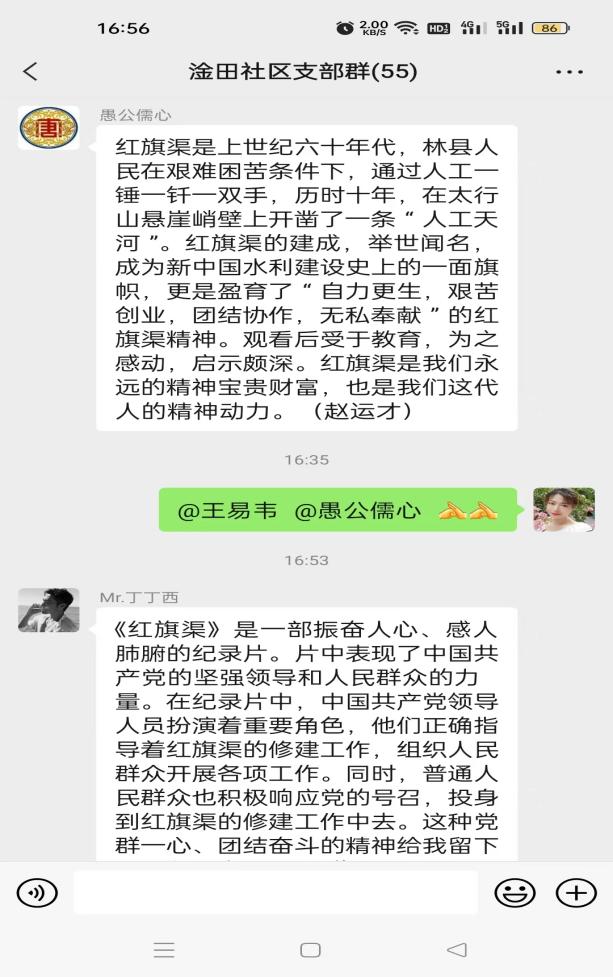Show recent apps from the navigation bar
This screenshot has height=977, width=613.
[x=163, y=950]
